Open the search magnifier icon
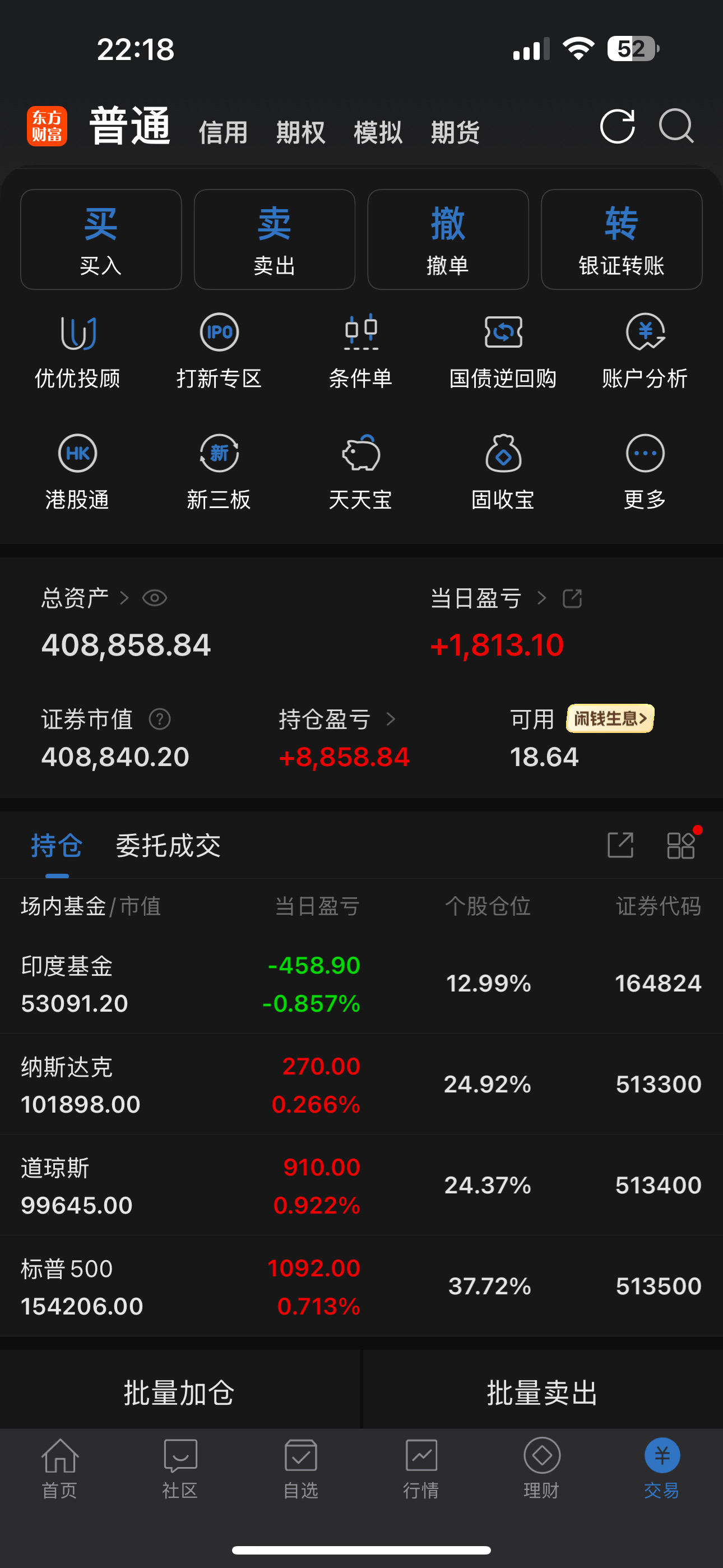Screen dimensions: 723x1568 coord(676,126)
